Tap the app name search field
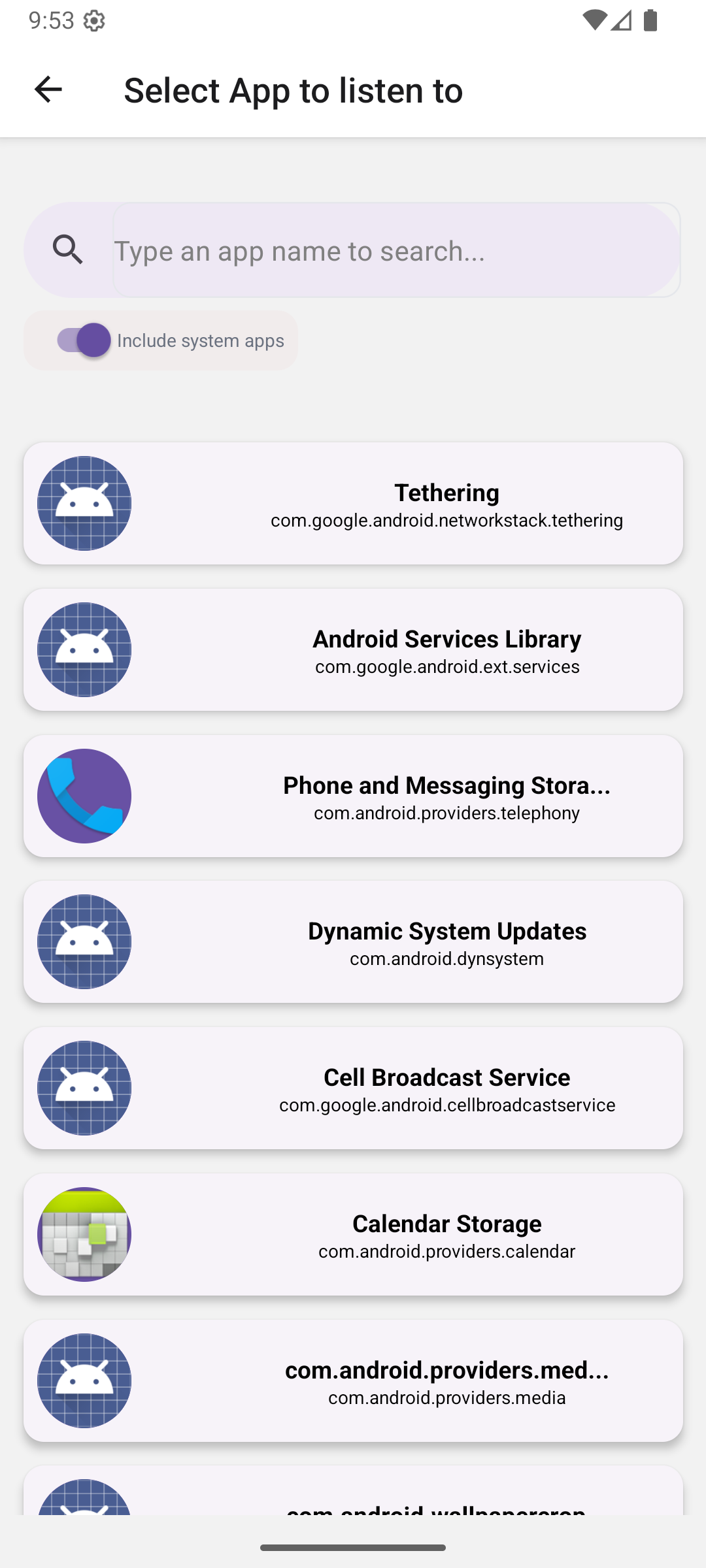706x1568 pixels. coord(396,250)
